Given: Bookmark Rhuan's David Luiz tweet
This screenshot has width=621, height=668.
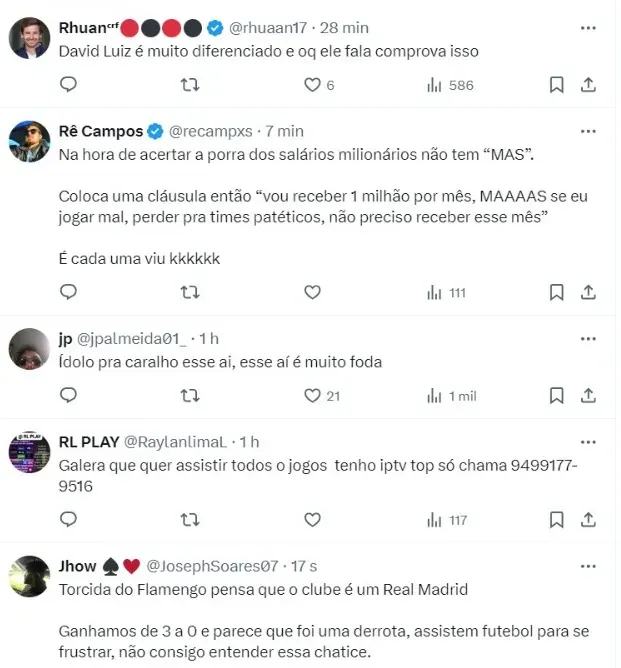Looking at the screenshot, I should (558, 85).
